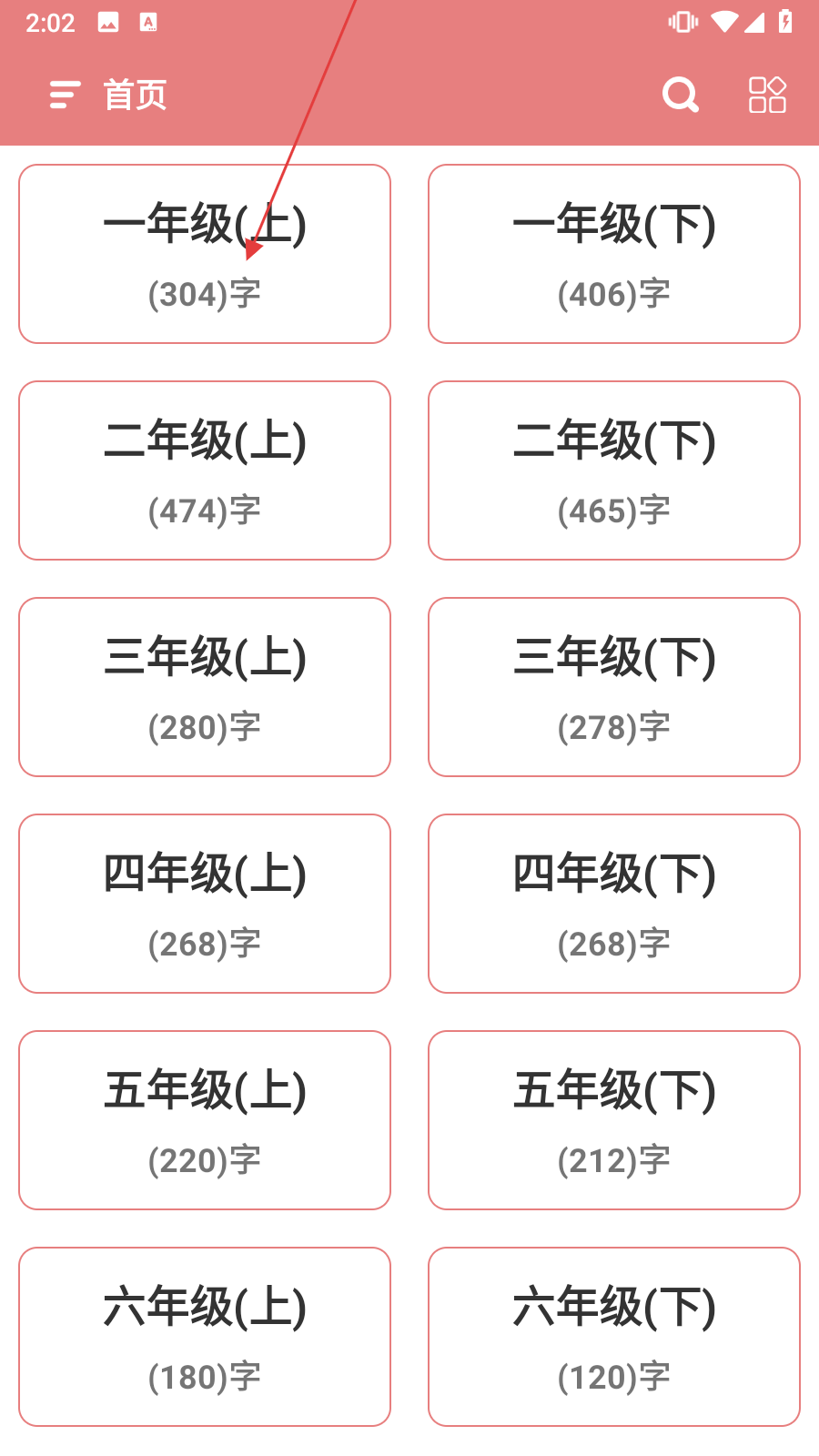Choose the 四年级(下) card
This screenshot has height=1456, width=819.
(614, 904)
